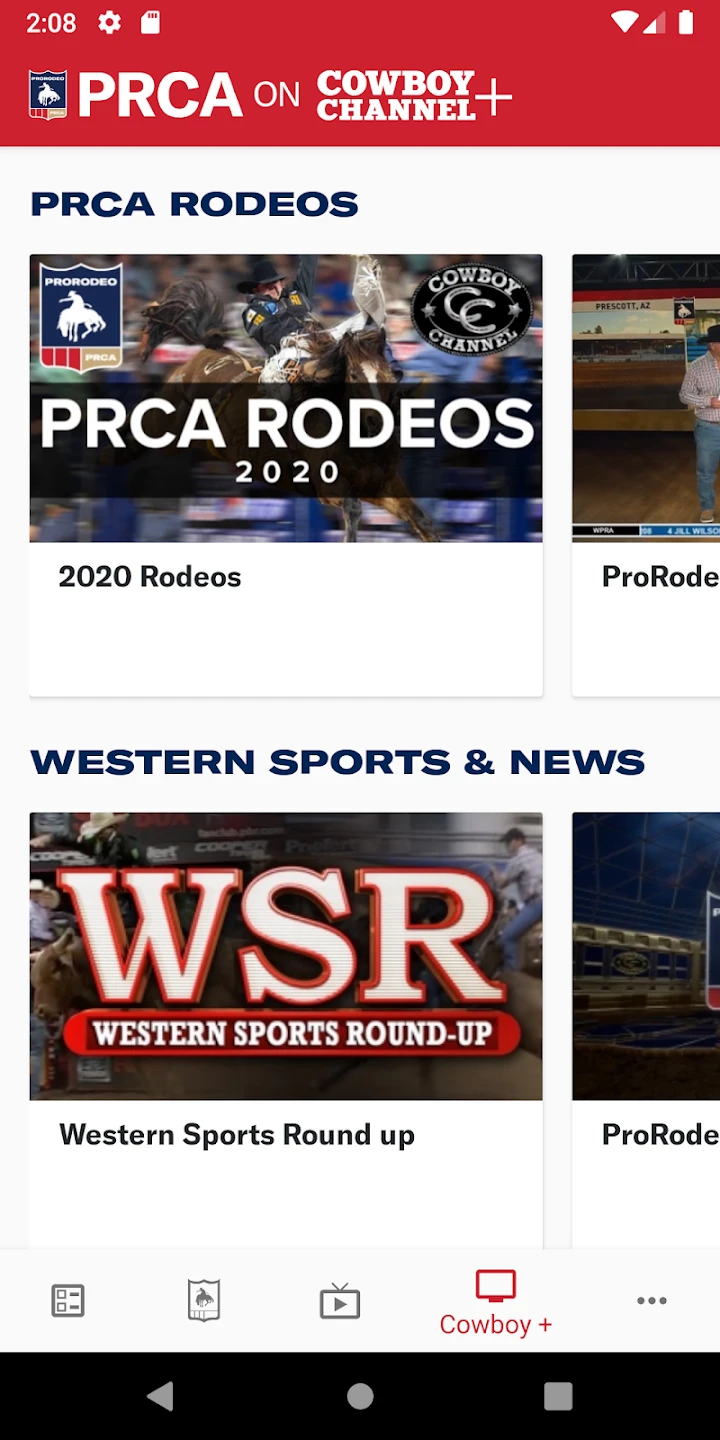
Task: Open the partially visible ProRodeo card under PRCA Rodeos
Action: [646, 474]
